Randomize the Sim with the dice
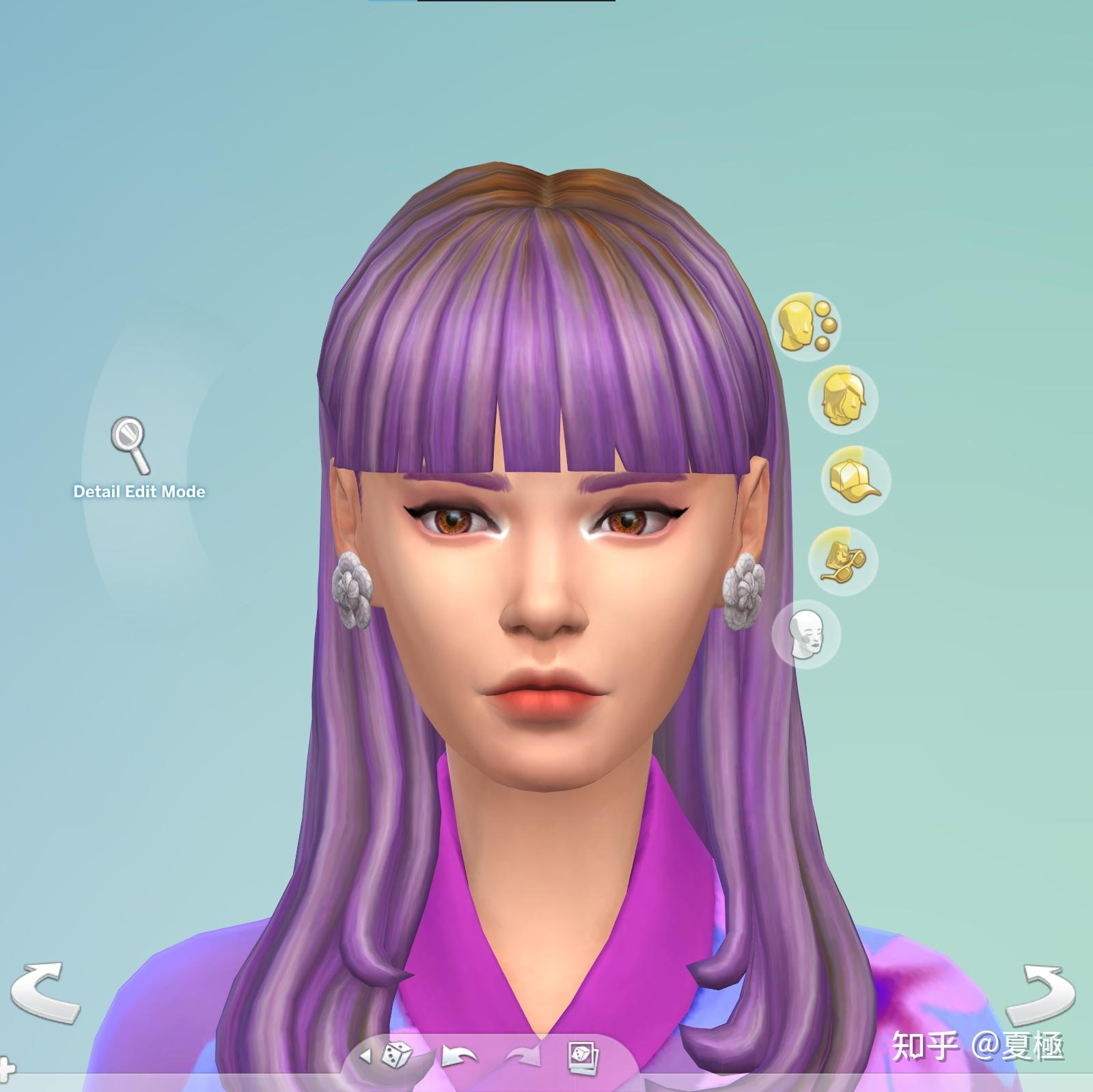Viewport: 1093px width, 1092px height. [396, 1056]
